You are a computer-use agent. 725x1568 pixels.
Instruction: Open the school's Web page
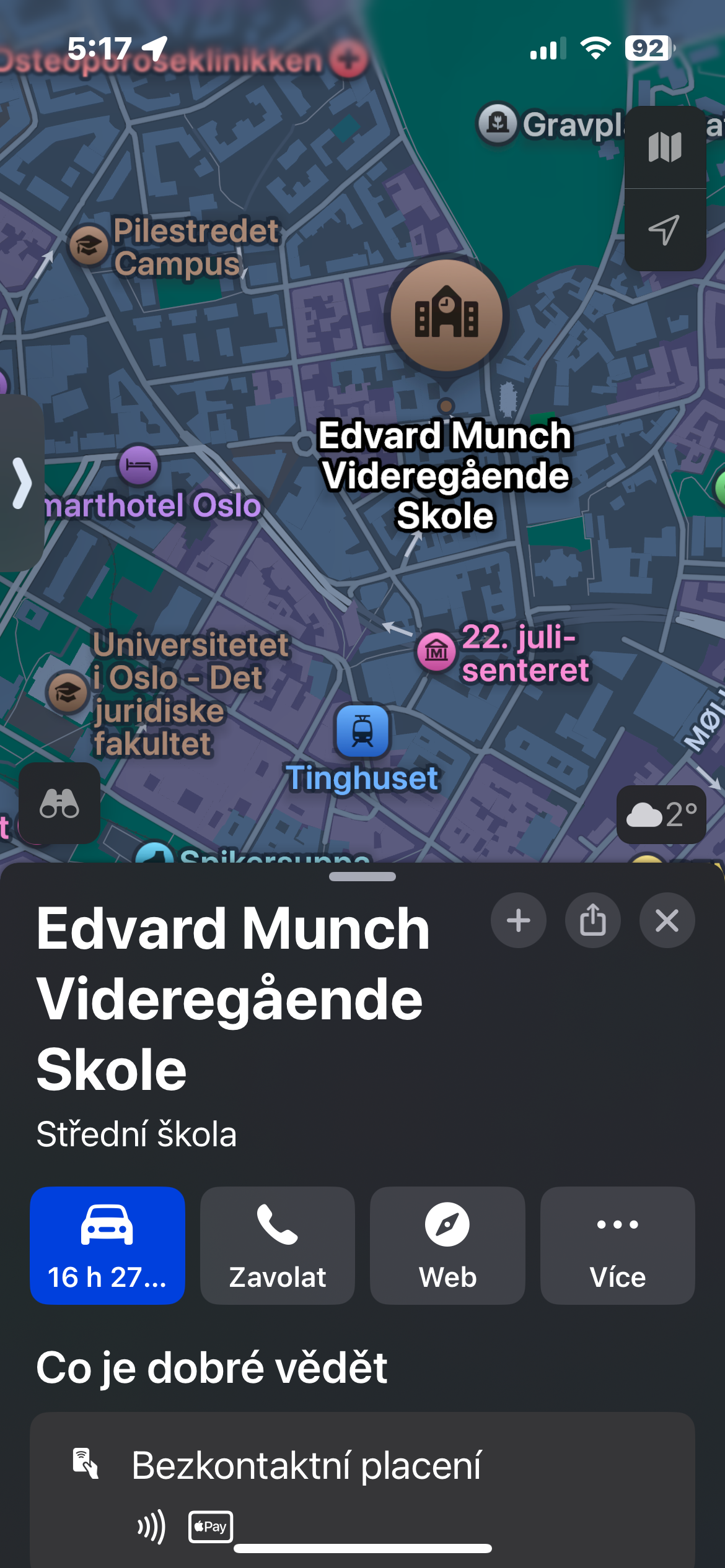(x=447, y=1245)
